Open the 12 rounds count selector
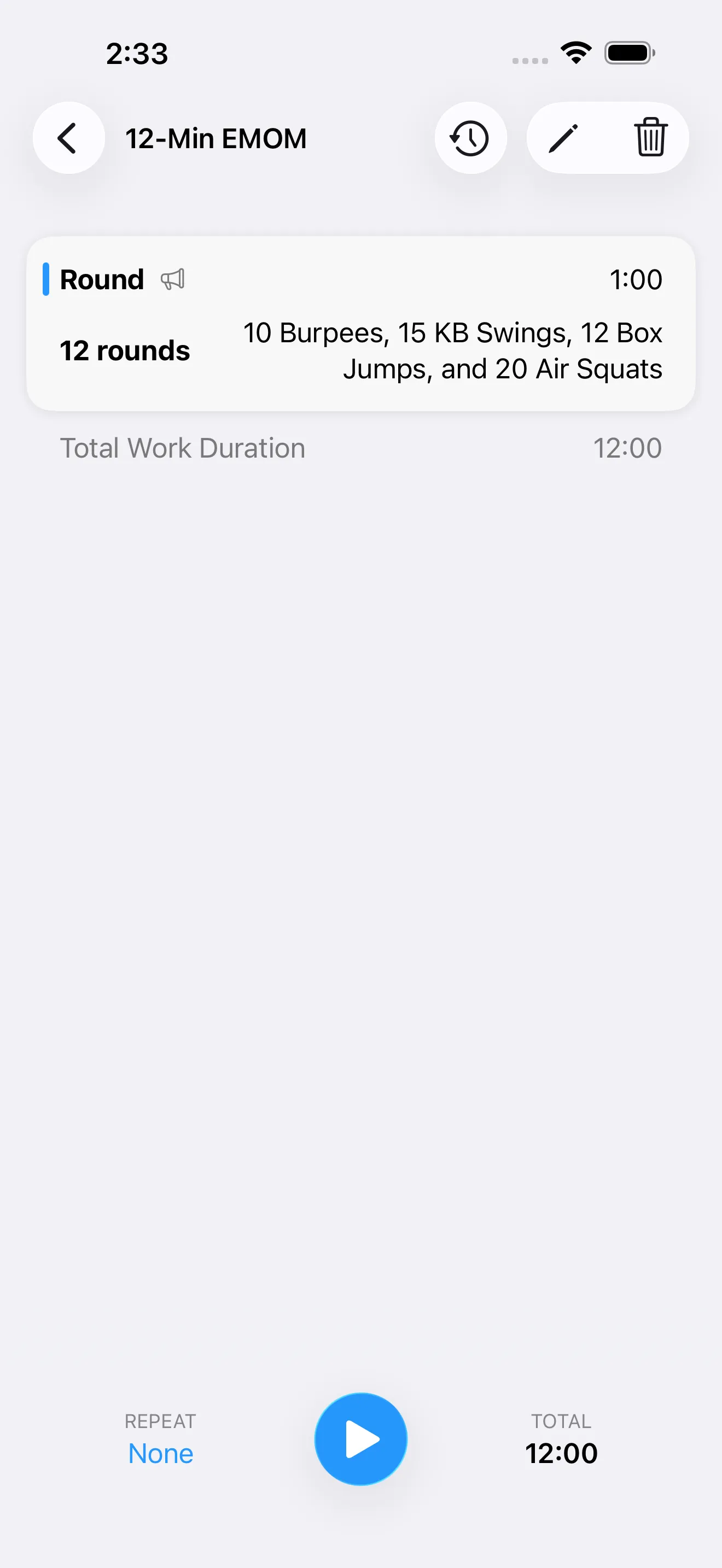Image resolution: width=722 pixels, height=1568 pixels. pos(124,350)
